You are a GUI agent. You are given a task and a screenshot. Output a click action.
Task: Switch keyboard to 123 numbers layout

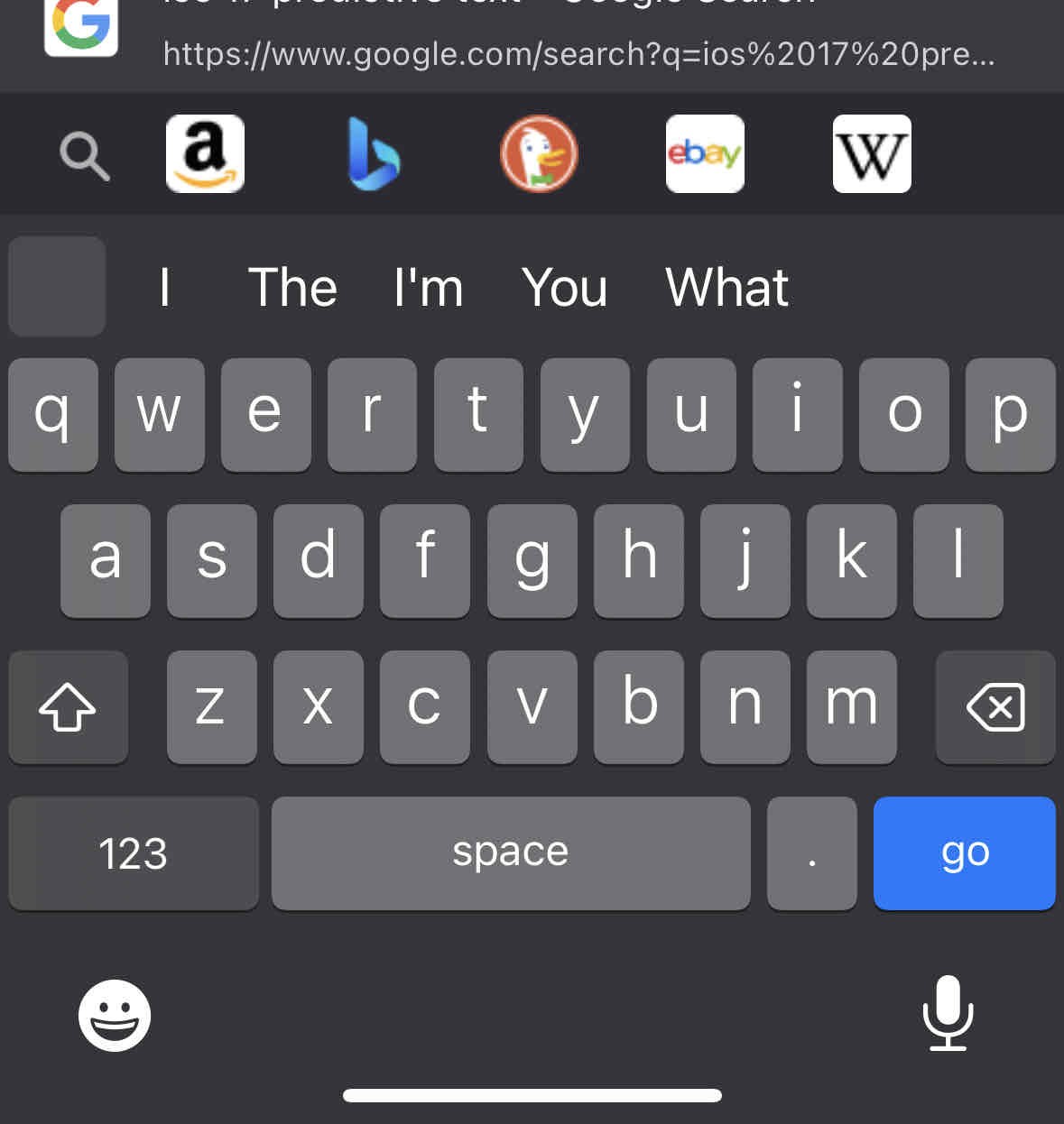click(133, 852)
